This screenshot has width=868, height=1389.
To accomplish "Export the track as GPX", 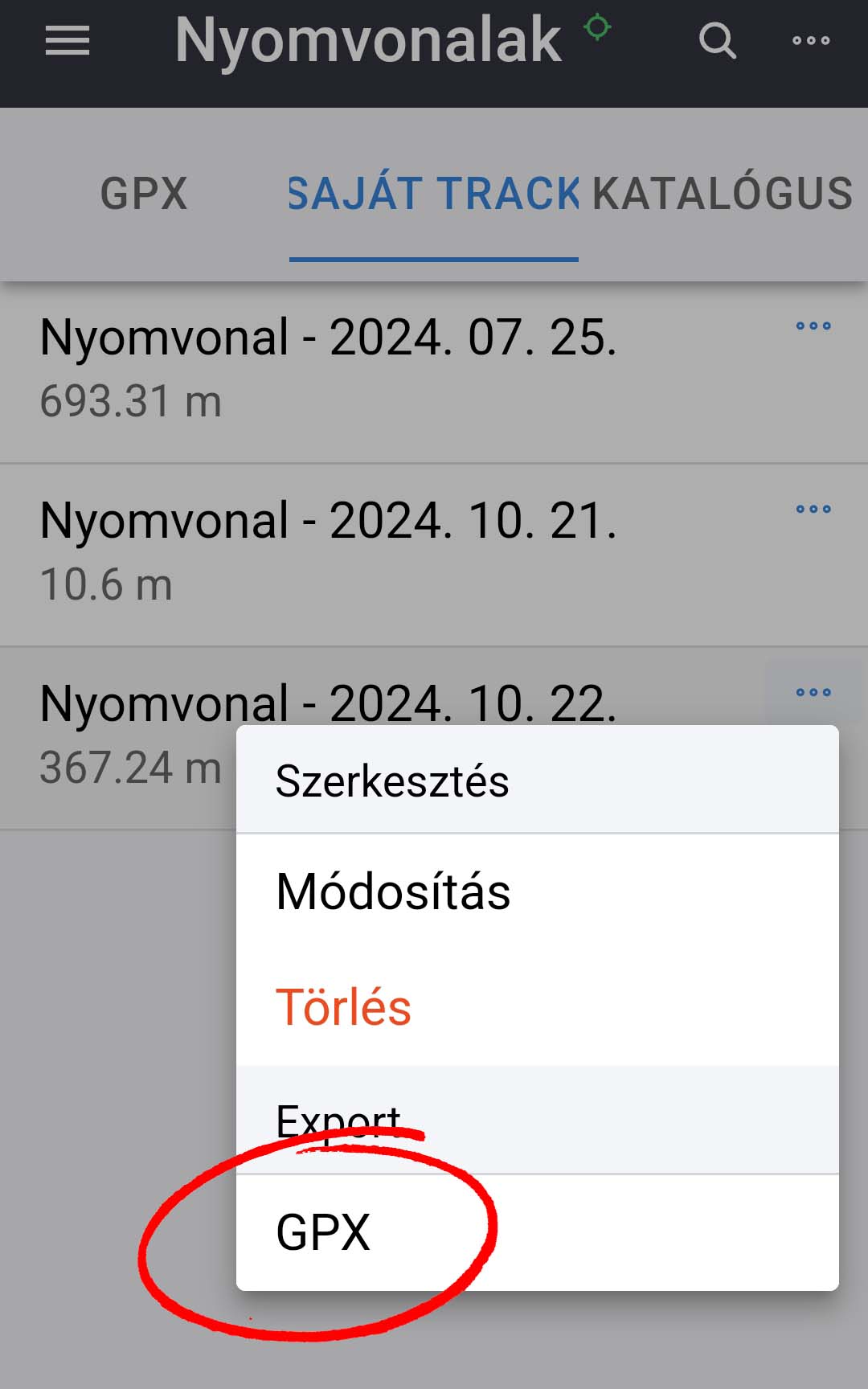I will pos(537,1232).
